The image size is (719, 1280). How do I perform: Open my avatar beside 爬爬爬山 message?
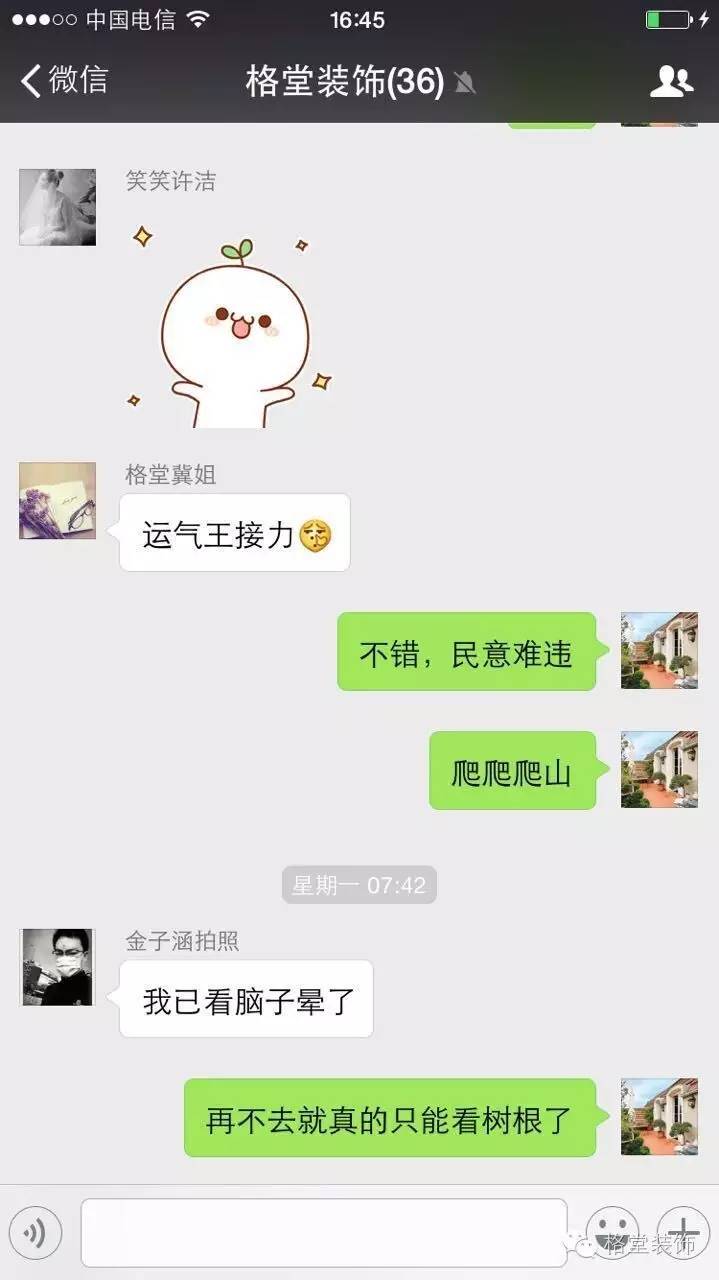[x=659, y=769]
